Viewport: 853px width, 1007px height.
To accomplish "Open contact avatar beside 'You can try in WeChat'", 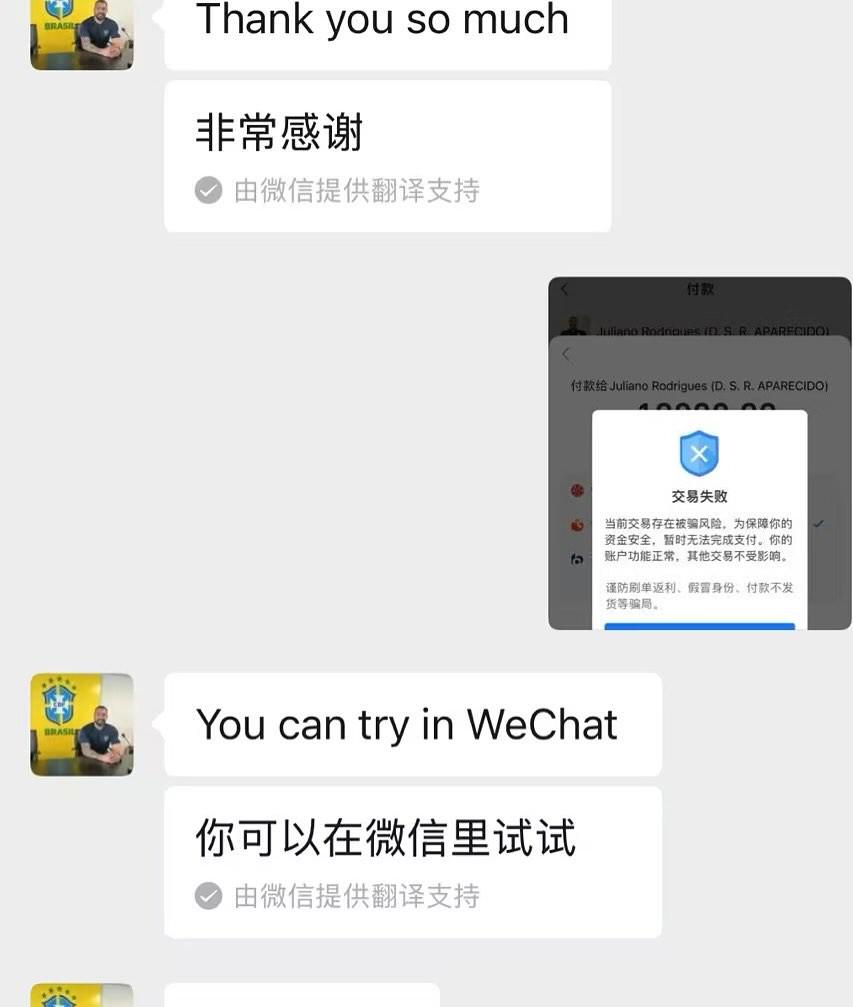I will coord(82,724).
